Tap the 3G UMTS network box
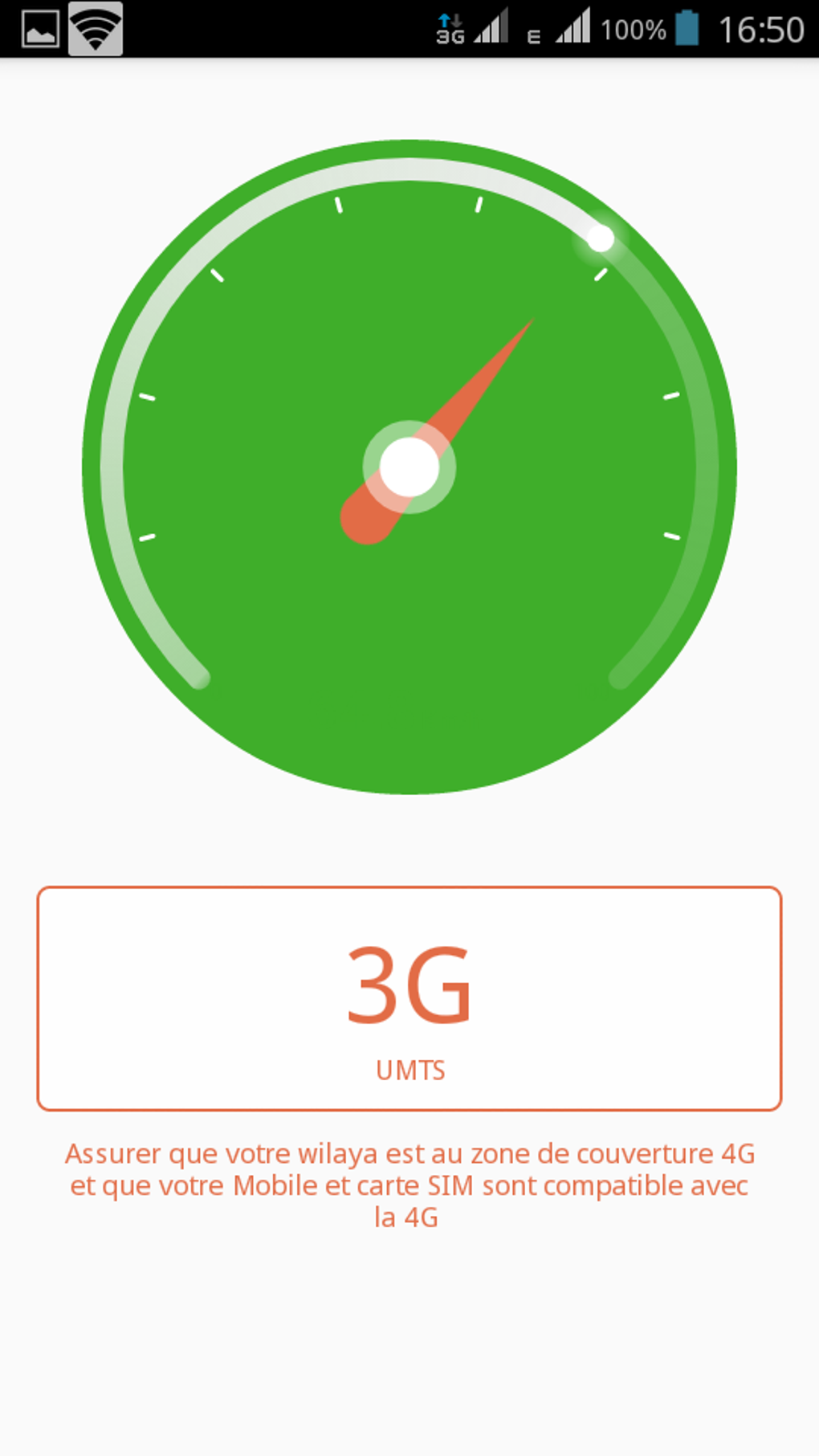The height and width of the screenshot is (1456, 819). 409,998
